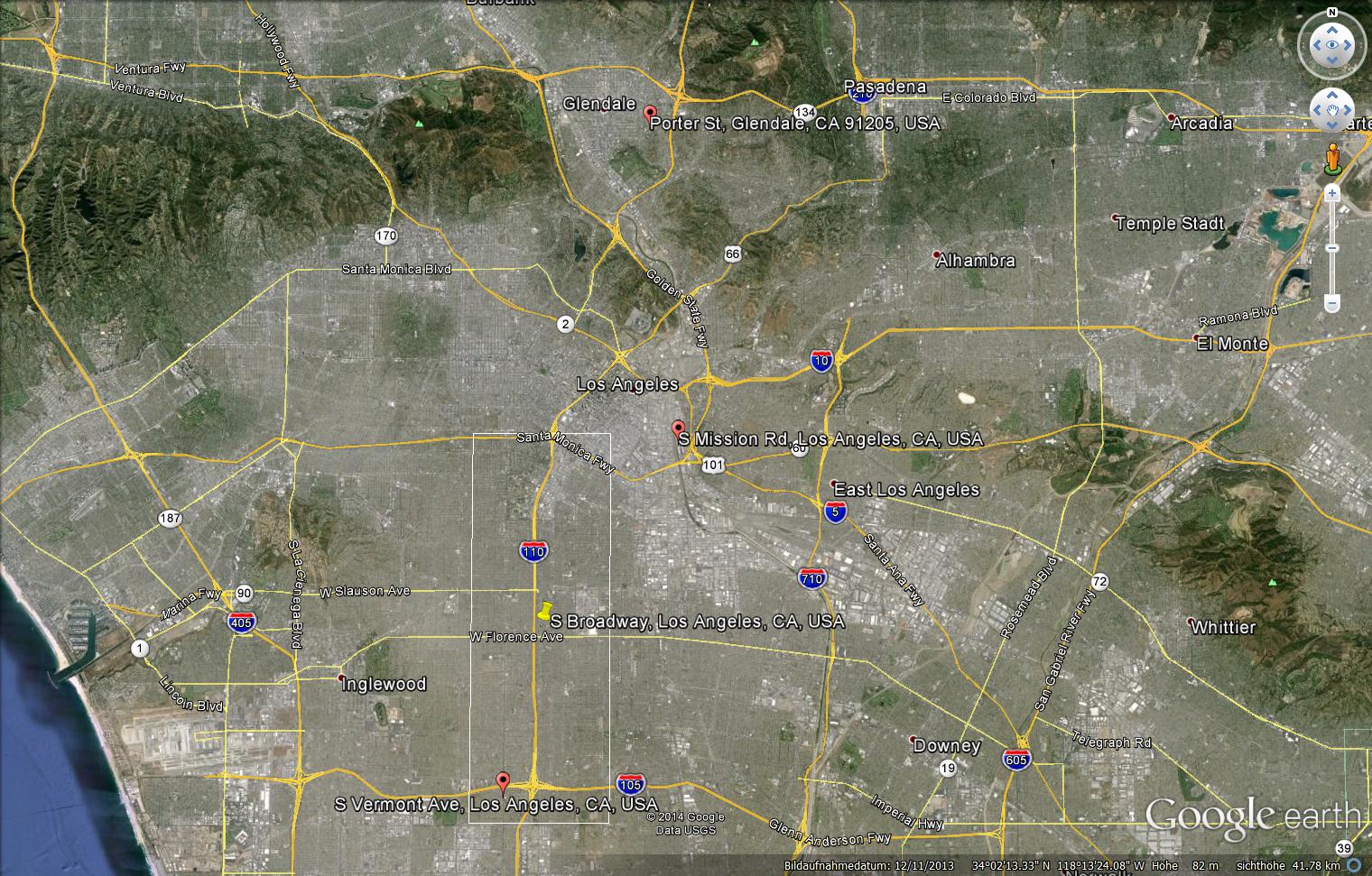The width and height of the screenshot is (1372, 876).
Task: Tap the look joystick's up arrow
Action: (x=1331, y=29)
